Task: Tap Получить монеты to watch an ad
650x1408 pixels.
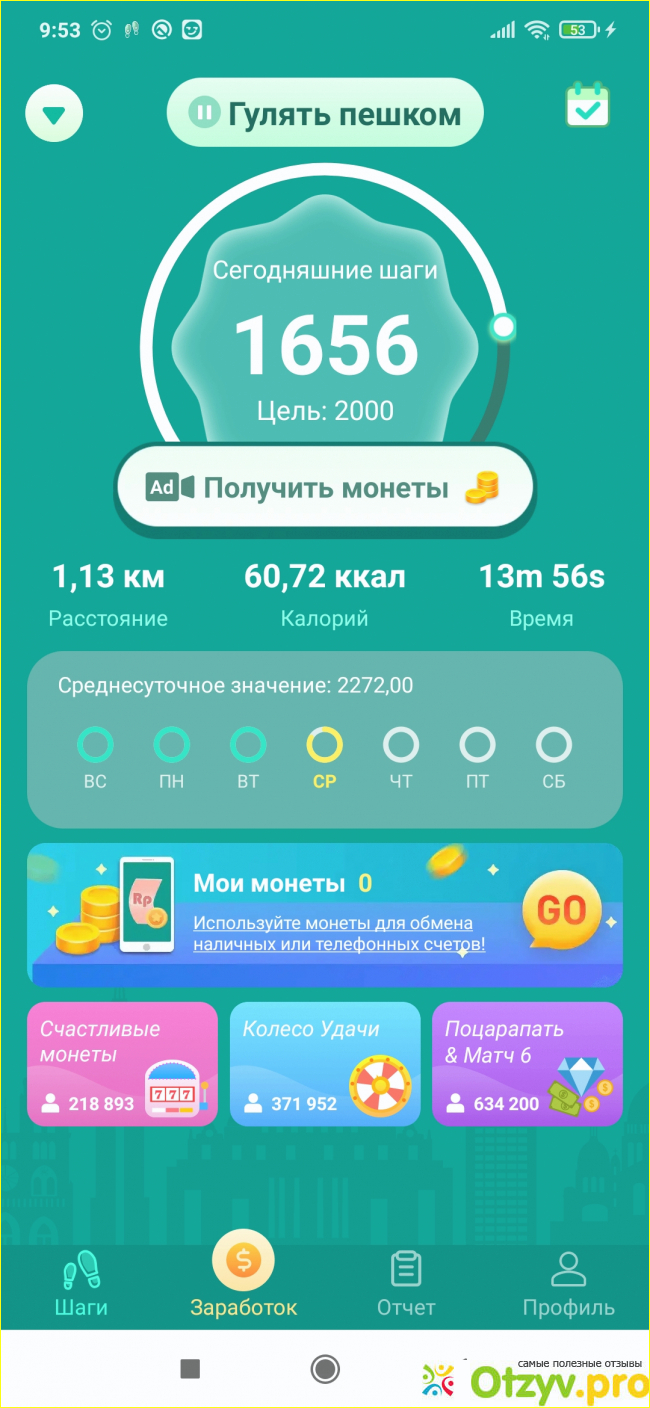Action: click(325, 489)
